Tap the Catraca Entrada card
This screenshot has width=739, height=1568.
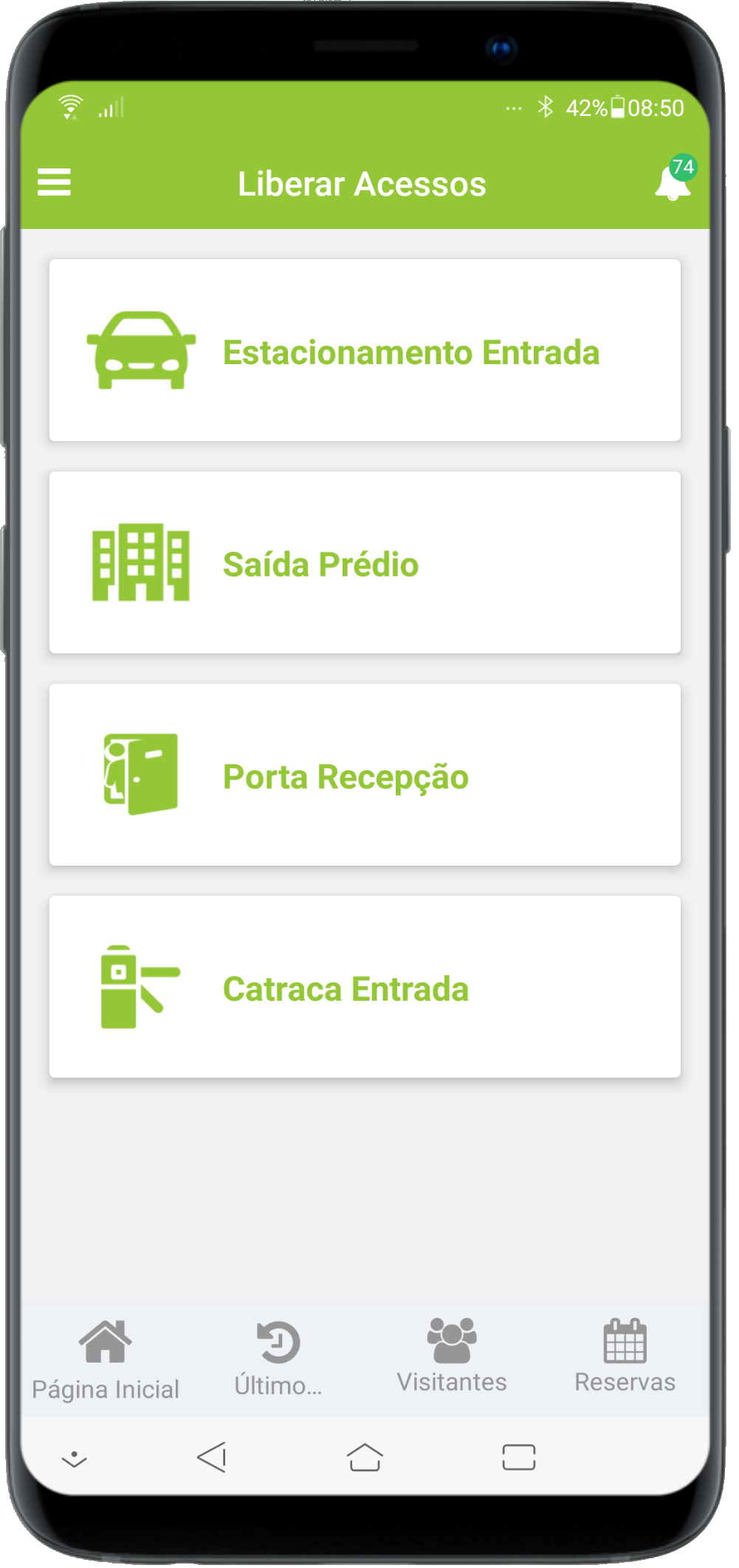(x=365, y=988)
